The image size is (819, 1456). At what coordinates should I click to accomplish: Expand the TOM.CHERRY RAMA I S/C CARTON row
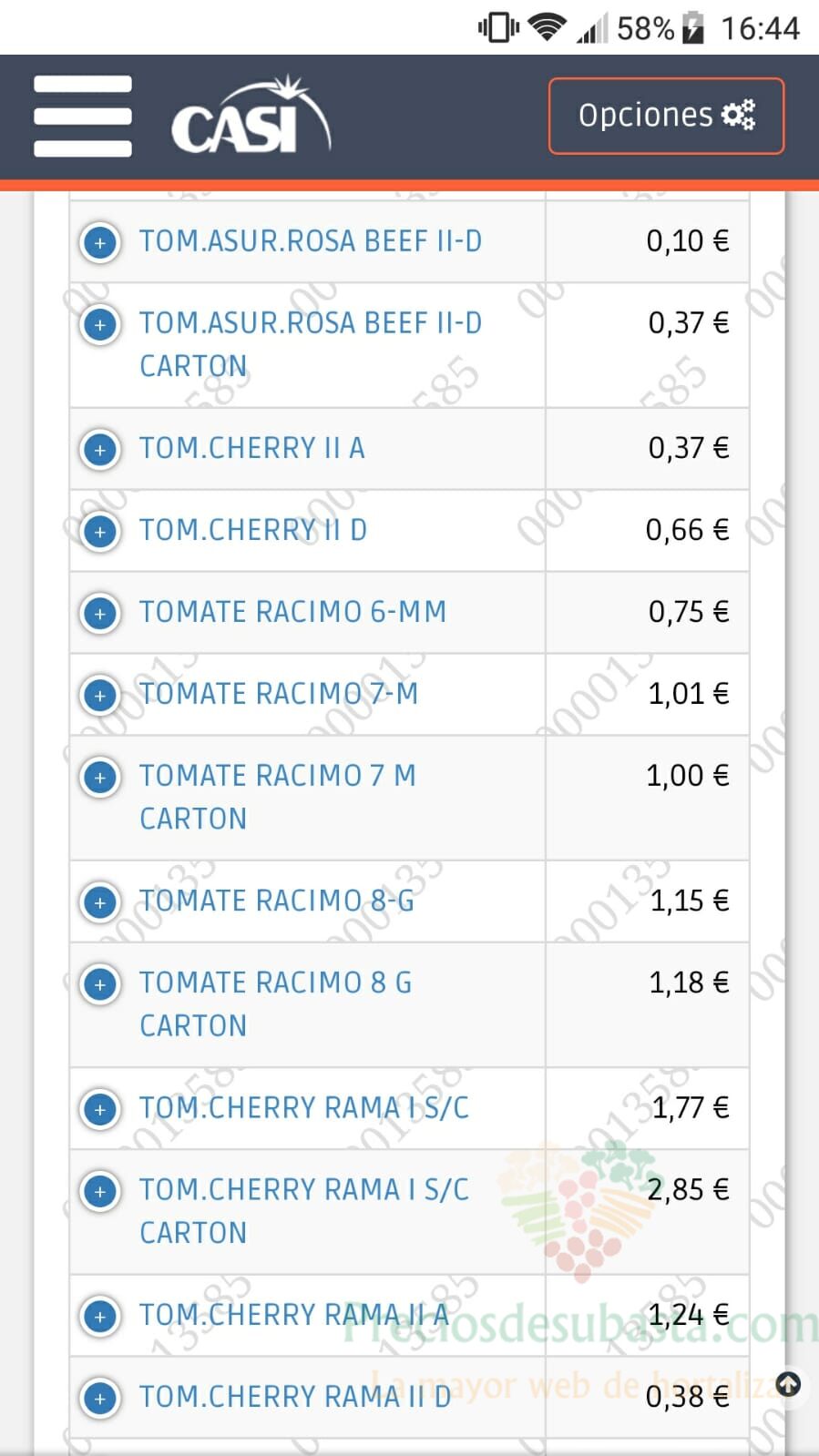pos(100,1191)
